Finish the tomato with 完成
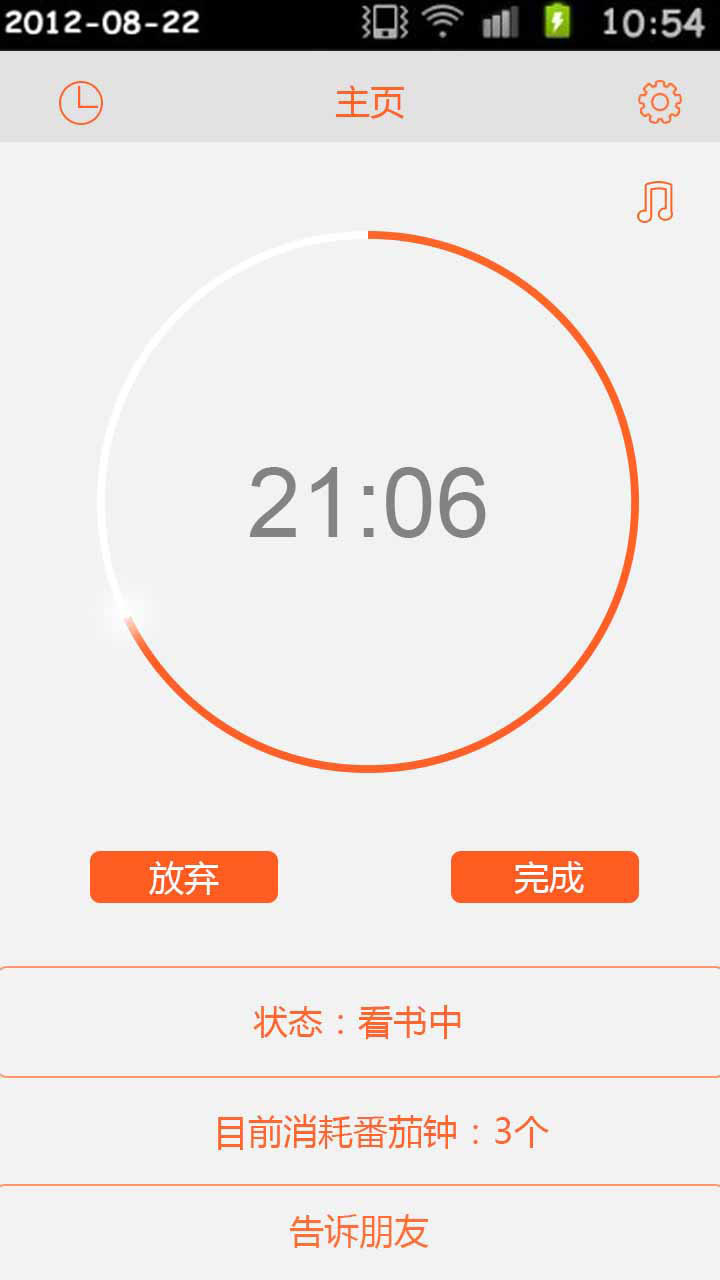 545,877
